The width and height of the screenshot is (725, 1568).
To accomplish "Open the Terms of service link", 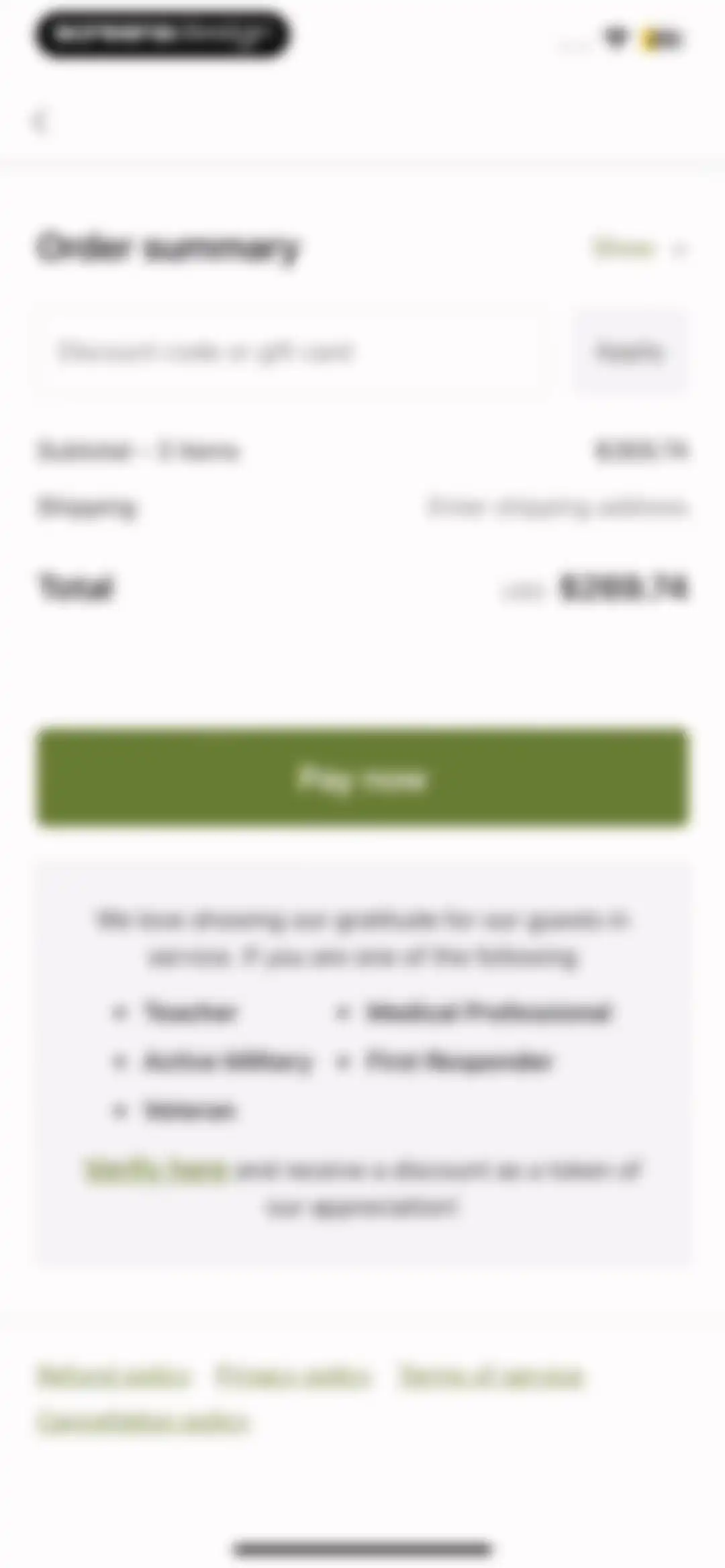I will [x=490, y=1377].
